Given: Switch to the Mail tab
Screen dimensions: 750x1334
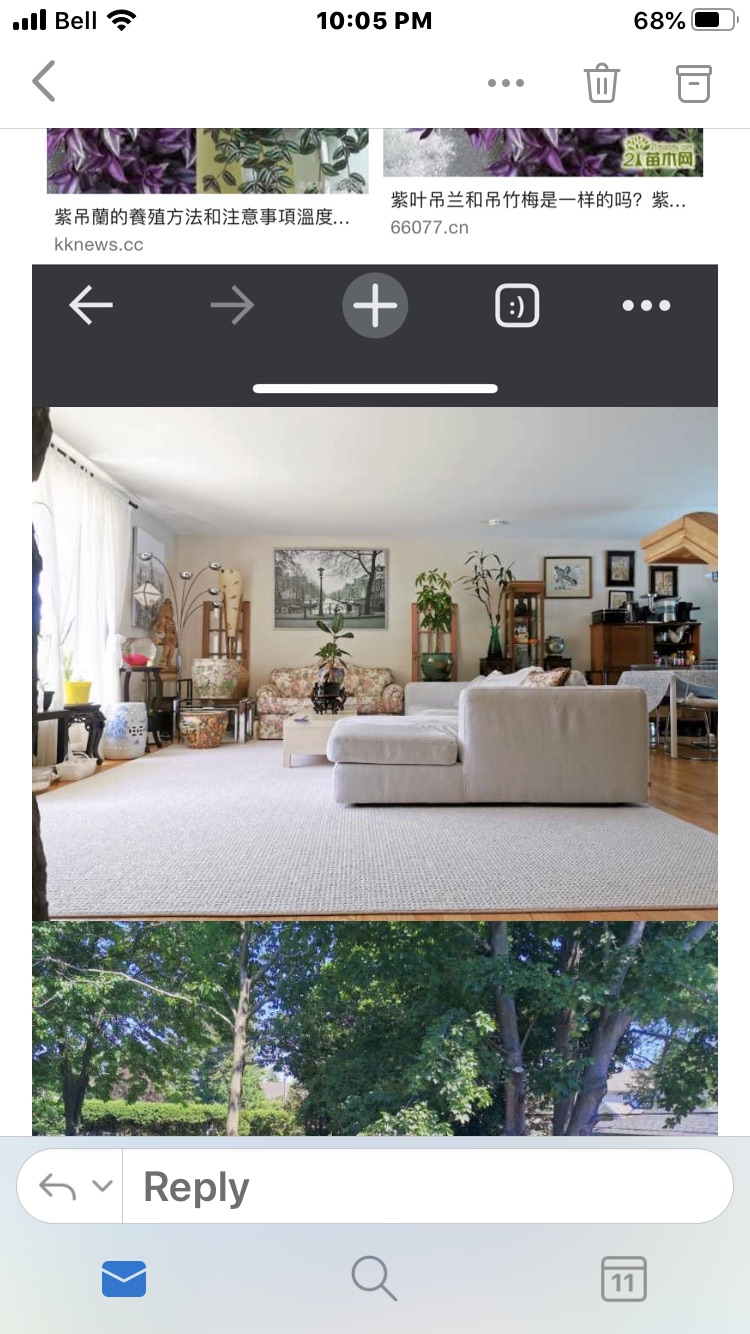Looking at the screenshot, I should (x=124, y=1278).
